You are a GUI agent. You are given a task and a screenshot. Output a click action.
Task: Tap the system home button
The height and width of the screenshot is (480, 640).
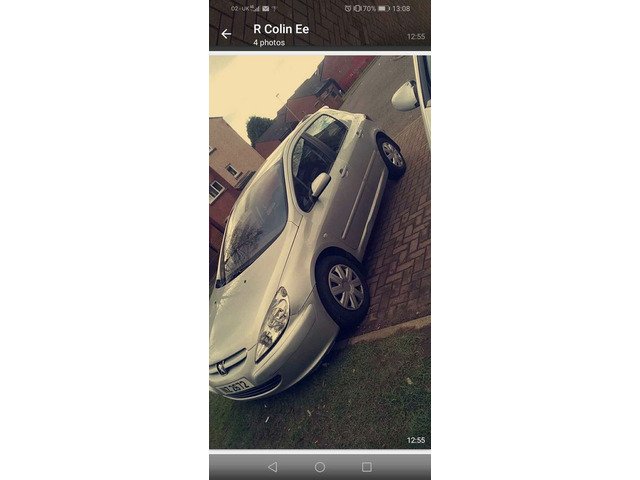(x=320, y=467)
